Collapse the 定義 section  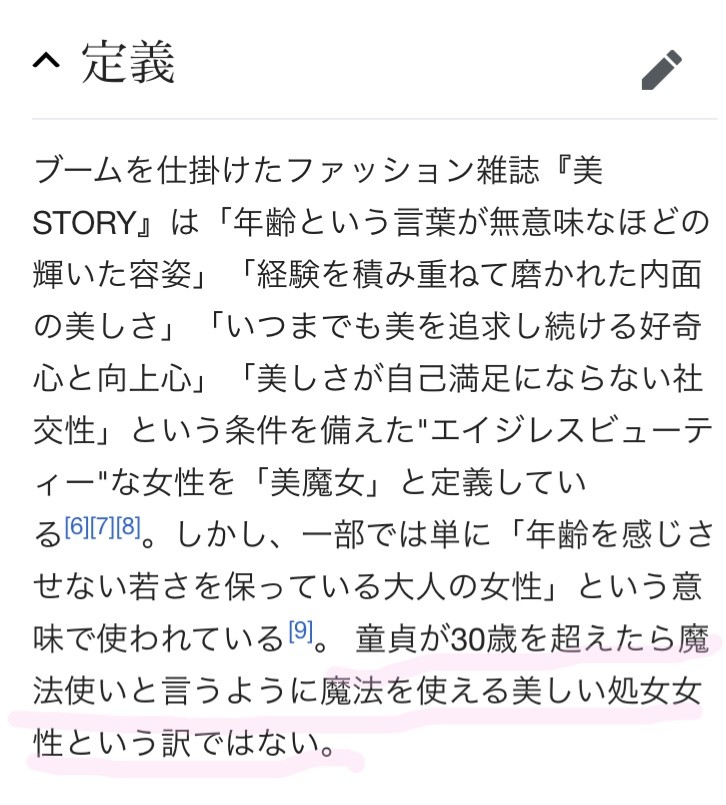click(x=46, y=62)
